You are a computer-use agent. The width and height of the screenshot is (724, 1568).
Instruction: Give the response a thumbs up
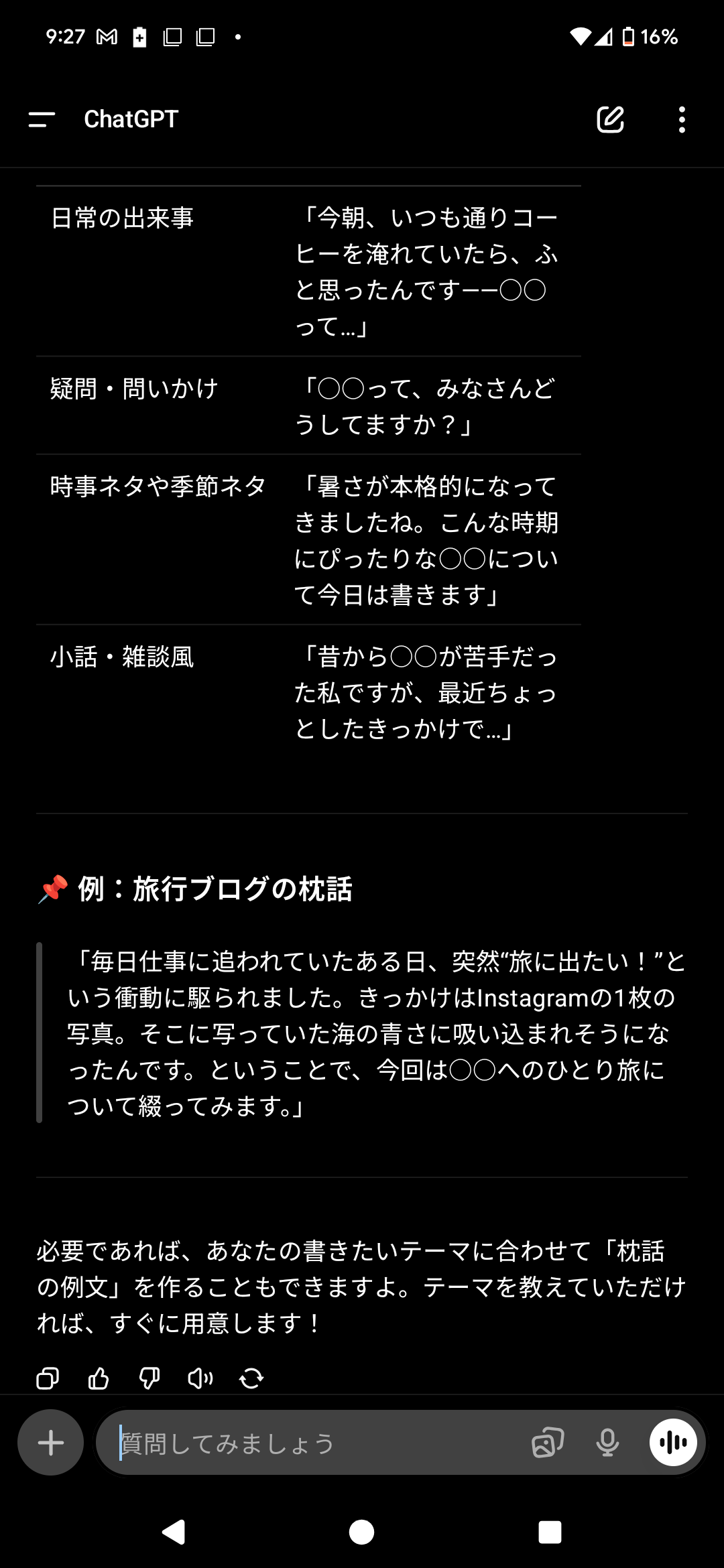(x=99, y=1378)
